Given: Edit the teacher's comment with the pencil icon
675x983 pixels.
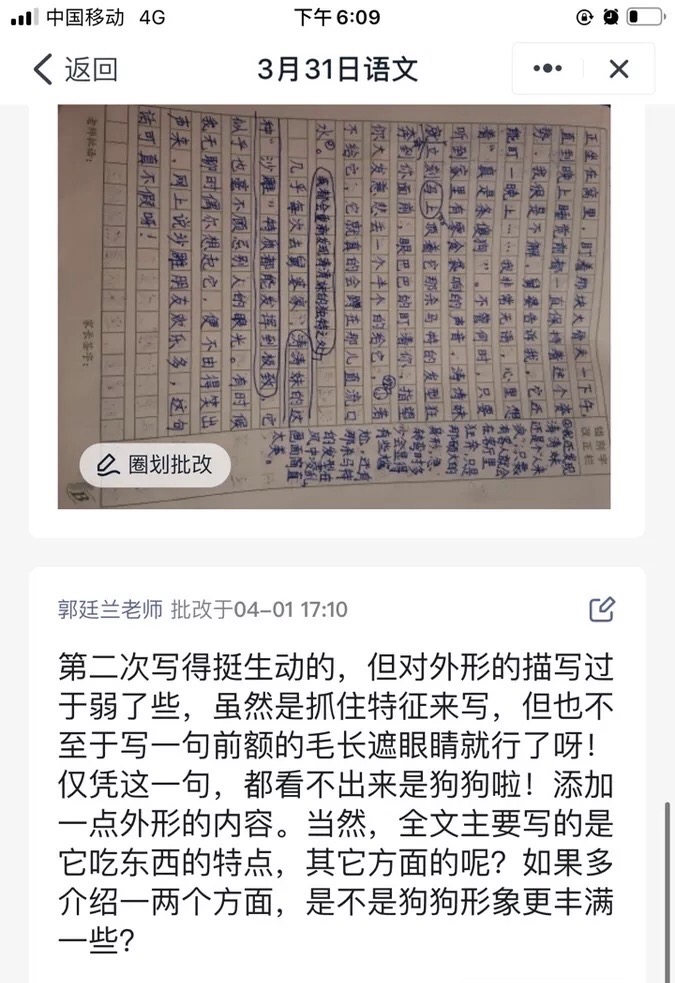Looking at the screenshot, I should [602, 608].
